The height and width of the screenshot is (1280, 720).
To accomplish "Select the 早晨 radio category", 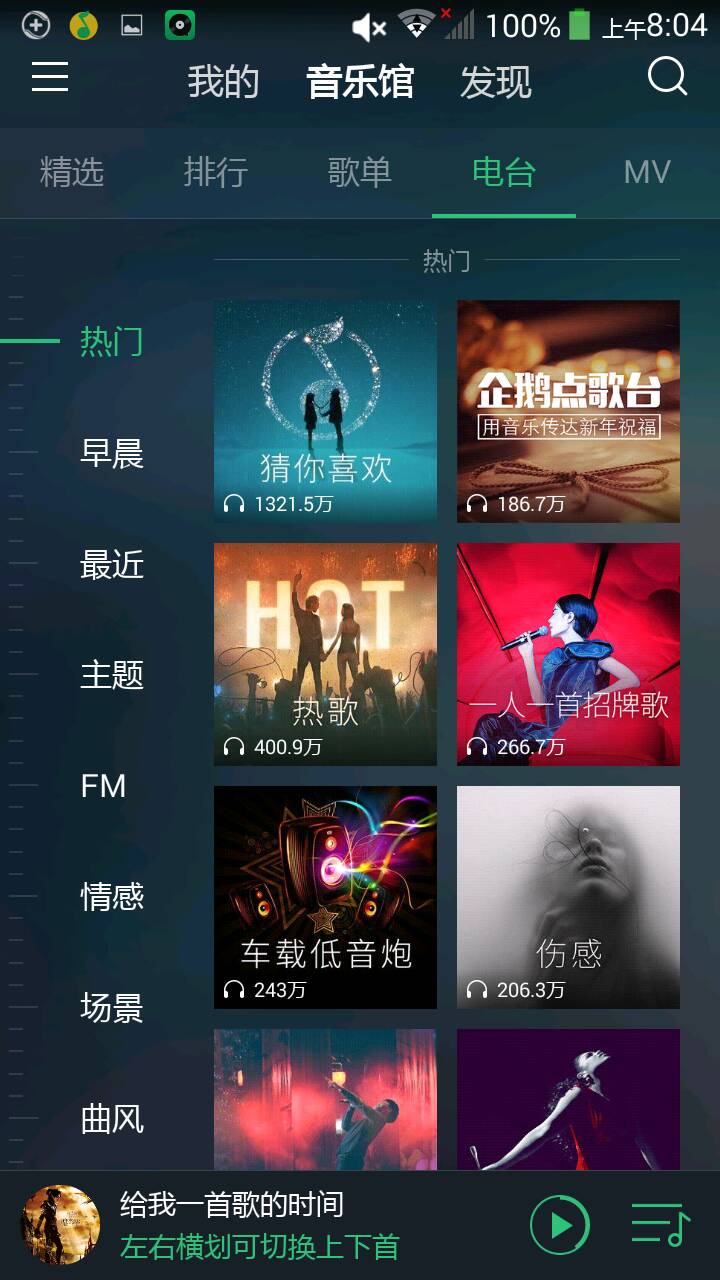I will click(112, 454).
